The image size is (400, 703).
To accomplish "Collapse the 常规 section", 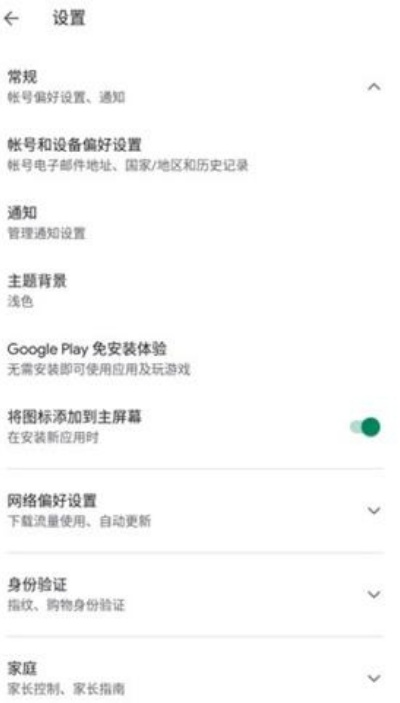I will 374,87.
